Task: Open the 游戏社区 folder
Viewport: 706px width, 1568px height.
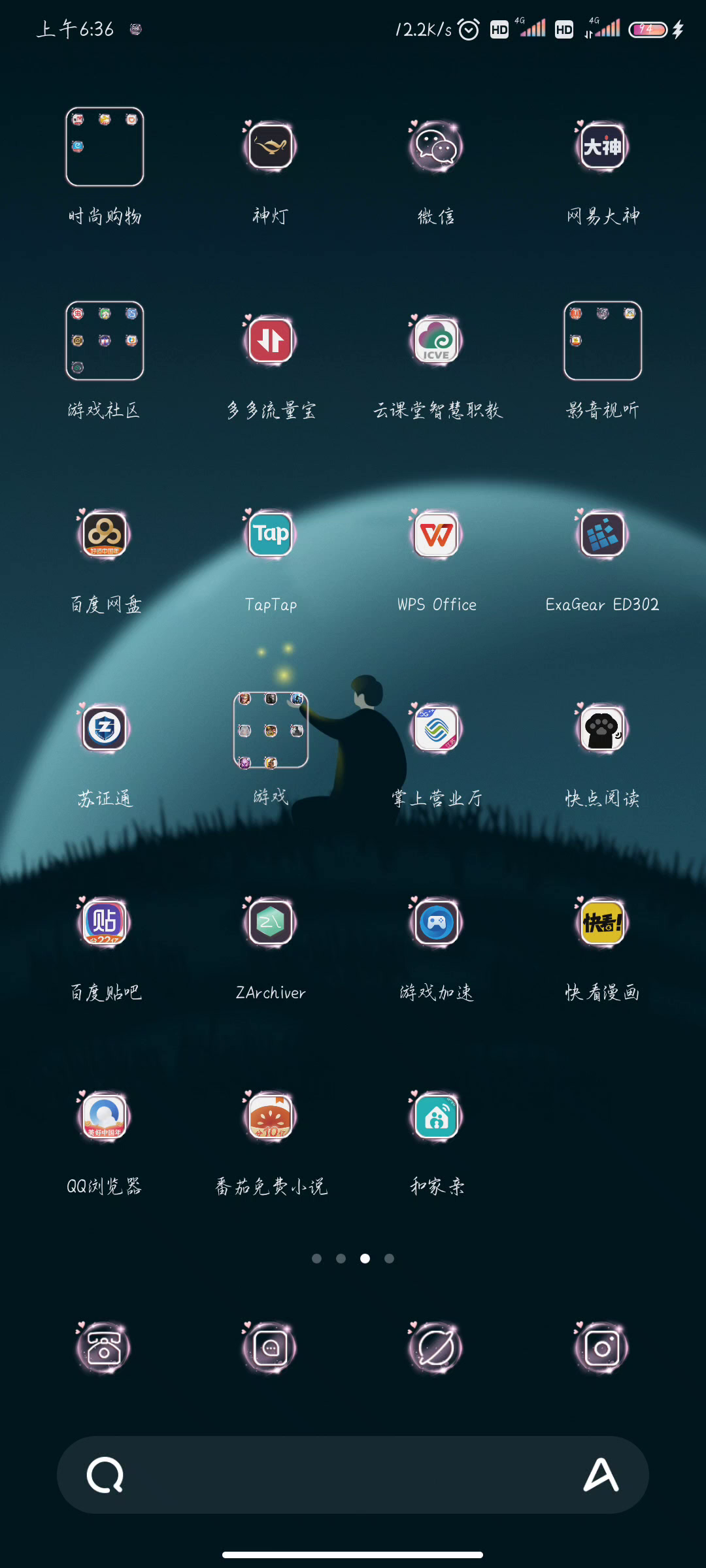Action: pos(105,340)
